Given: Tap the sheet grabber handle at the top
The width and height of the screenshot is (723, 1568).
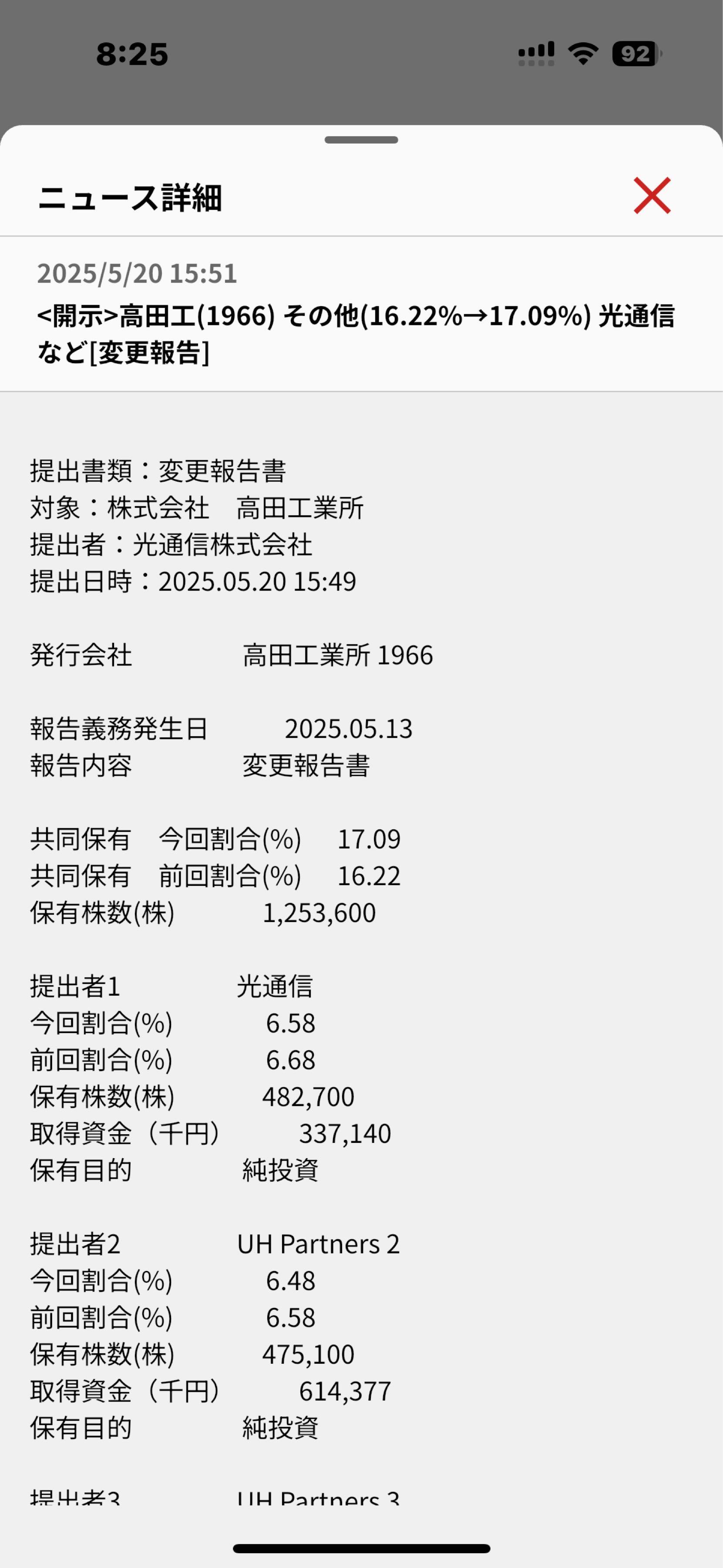Looking at the screenshot, I should coord(361,140).
